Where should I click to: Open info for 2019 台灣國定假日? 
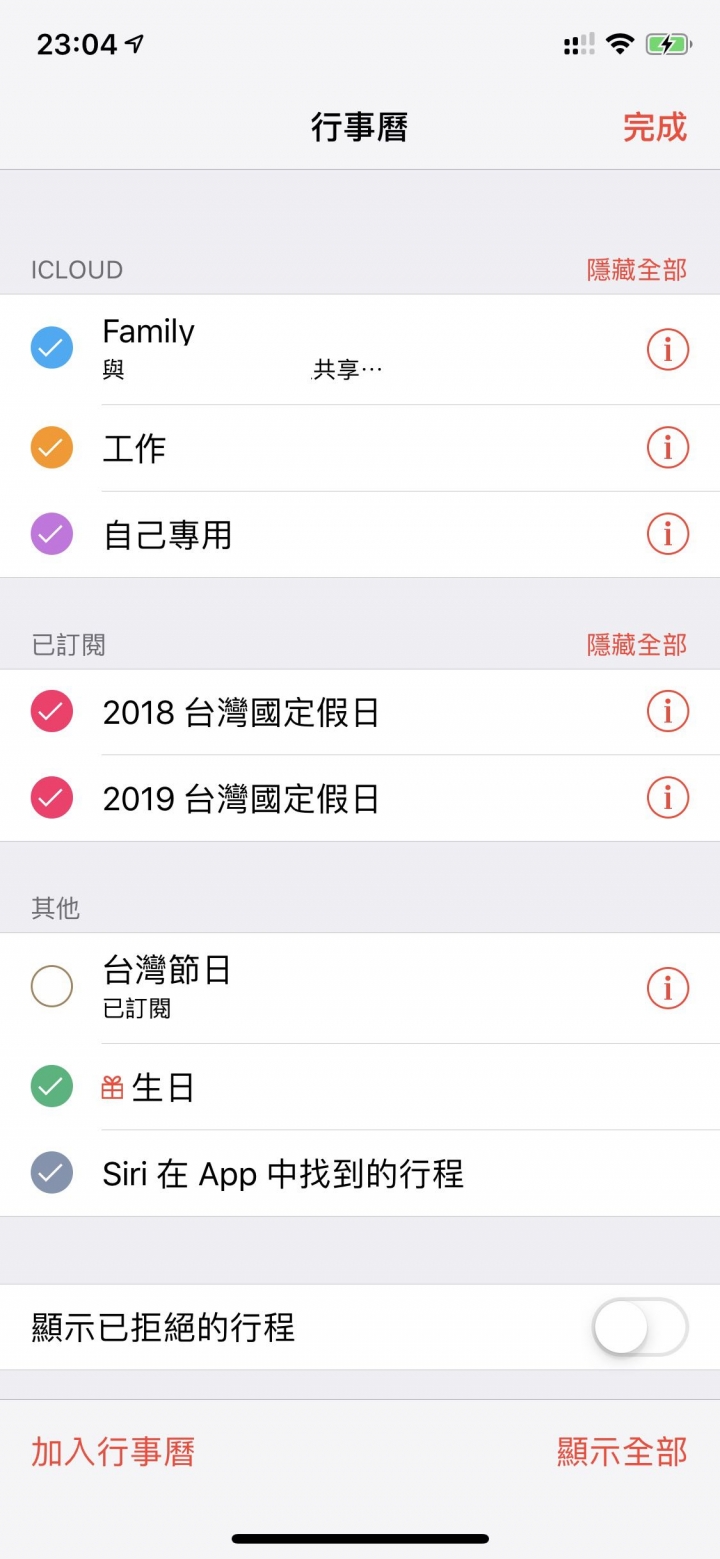pos(668,798)
